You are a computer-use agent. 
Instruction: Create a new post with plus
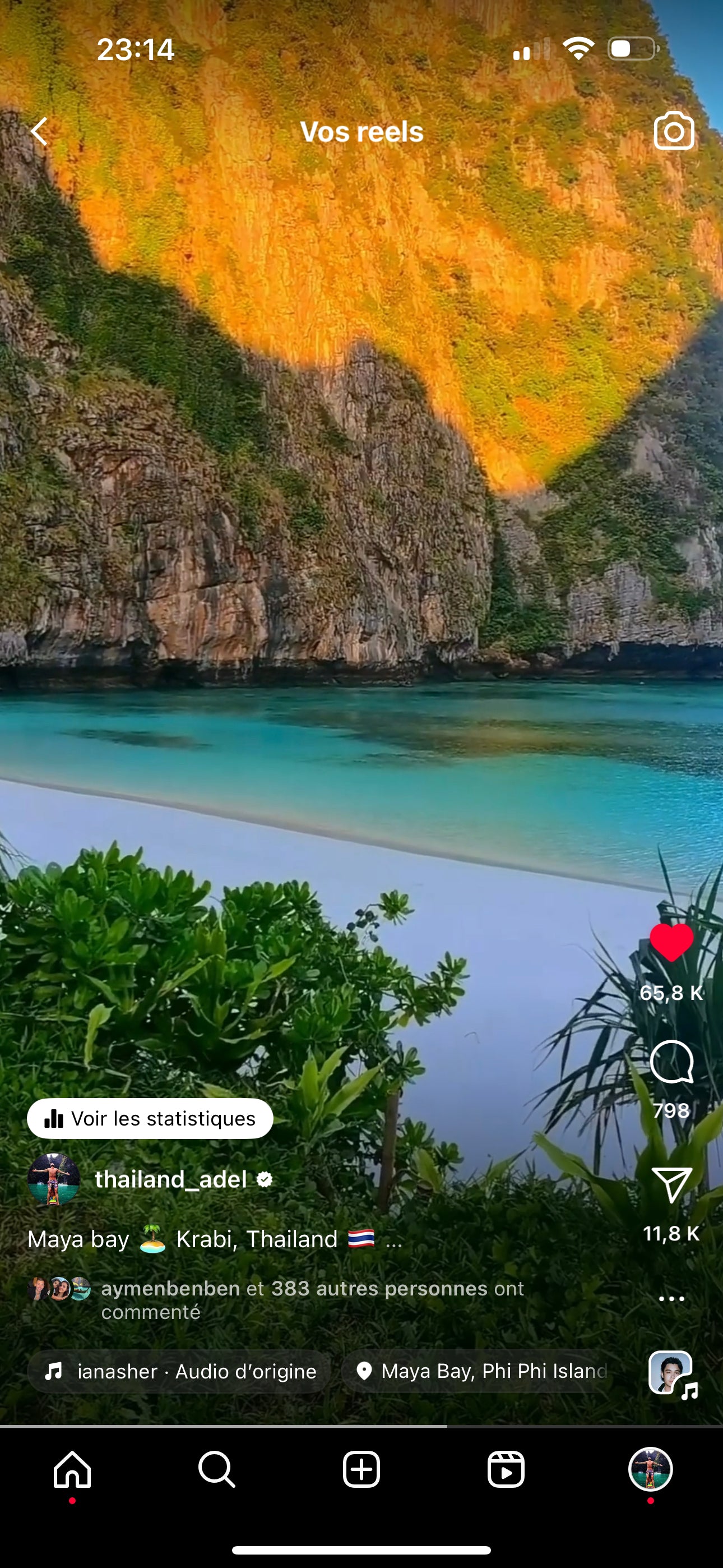point(361,1469)
